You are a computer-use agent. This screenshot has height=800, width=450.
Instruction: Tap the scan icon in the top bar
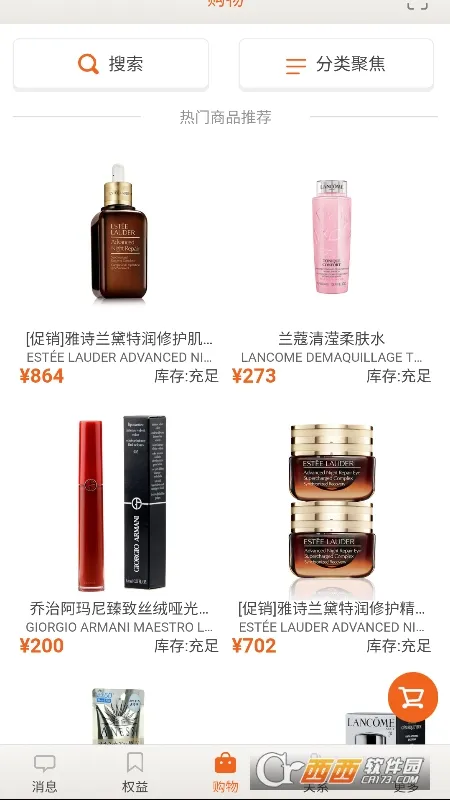click(417, 5)
